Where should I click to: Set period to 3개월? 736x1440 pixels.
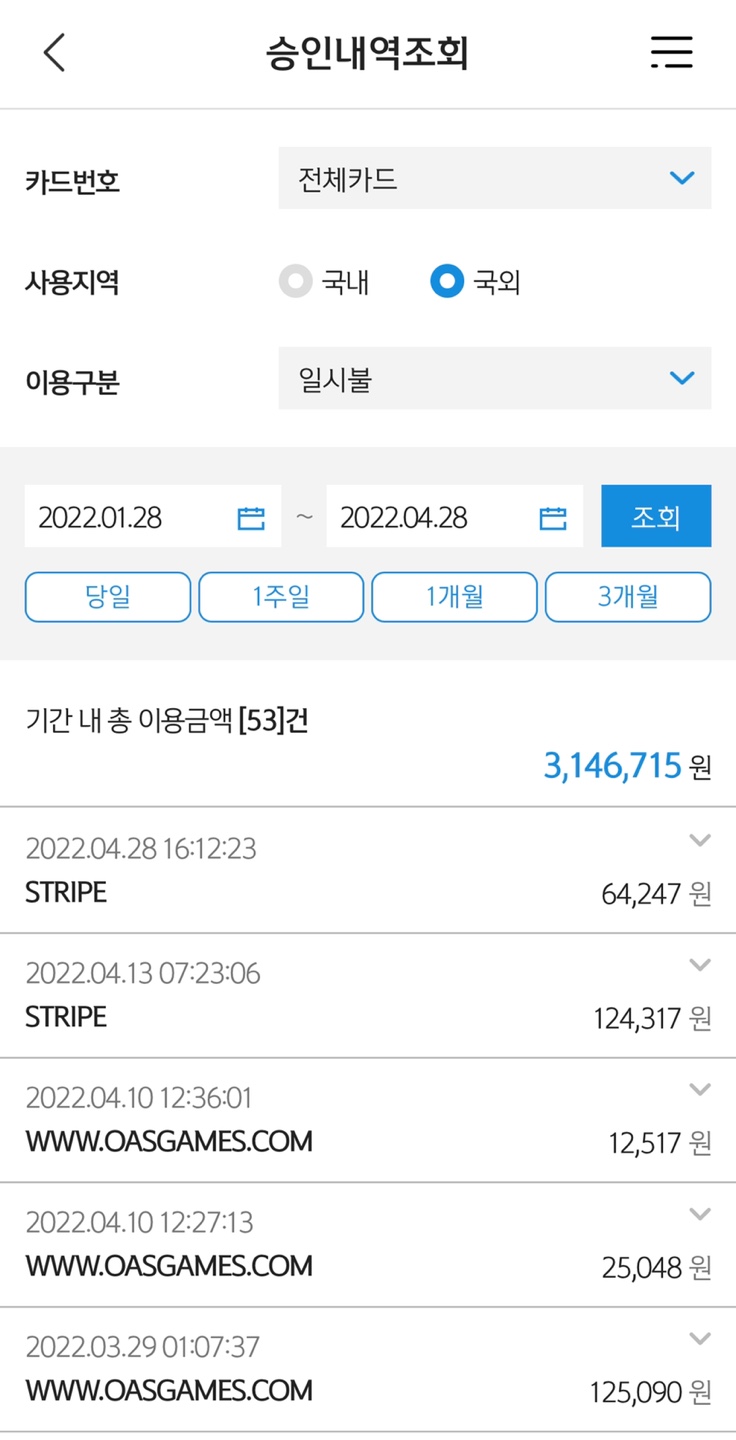pos(627,597)
